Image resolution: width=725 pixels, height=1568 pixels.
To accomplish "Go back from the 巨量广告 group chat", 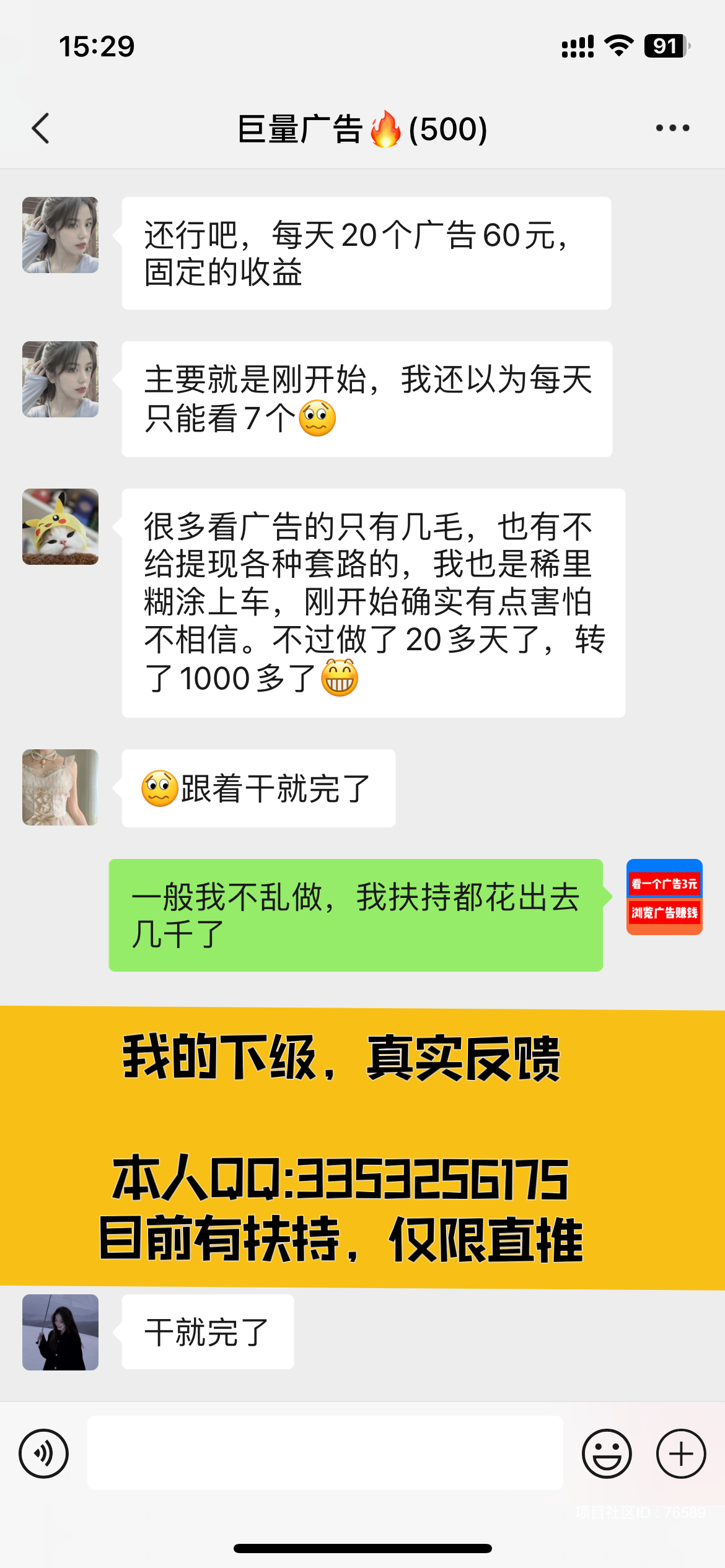I will 41,129.
